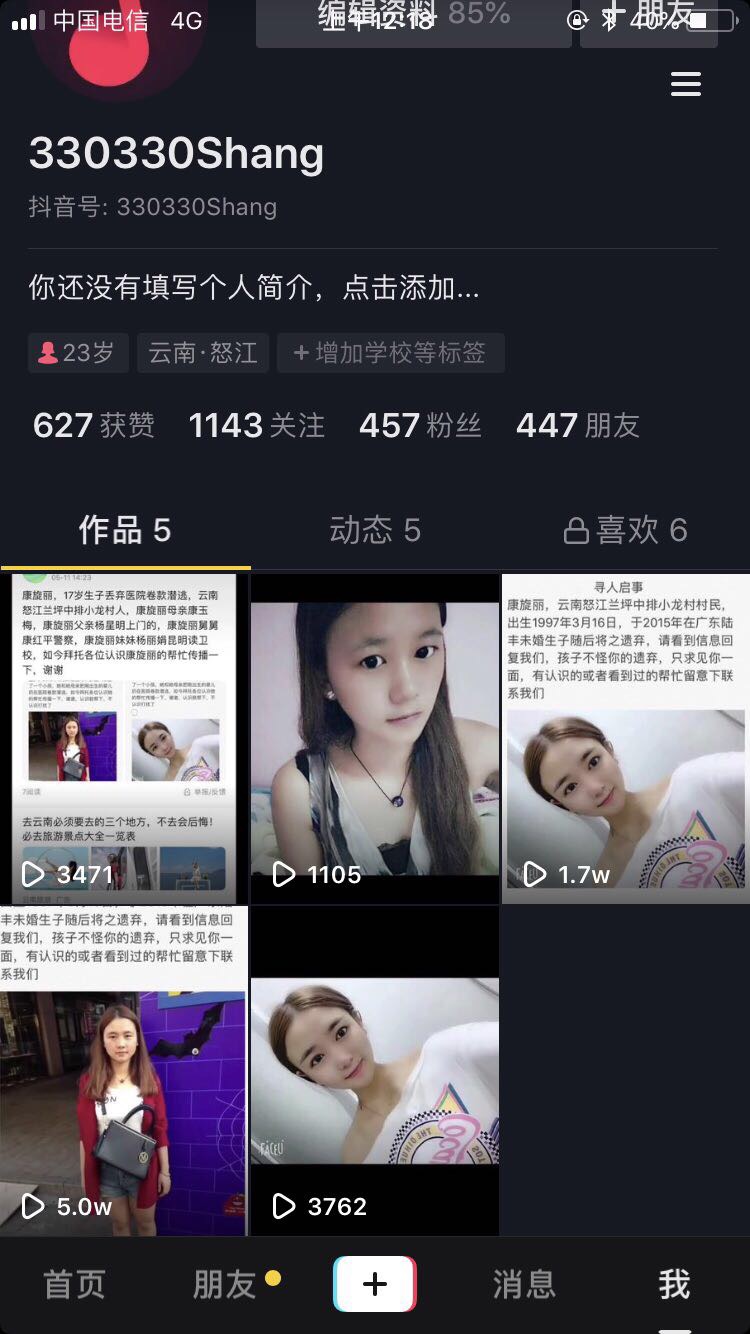Open the hamburger menu
This screenshot has width=750, height=1334.
[x=685, y=85]
